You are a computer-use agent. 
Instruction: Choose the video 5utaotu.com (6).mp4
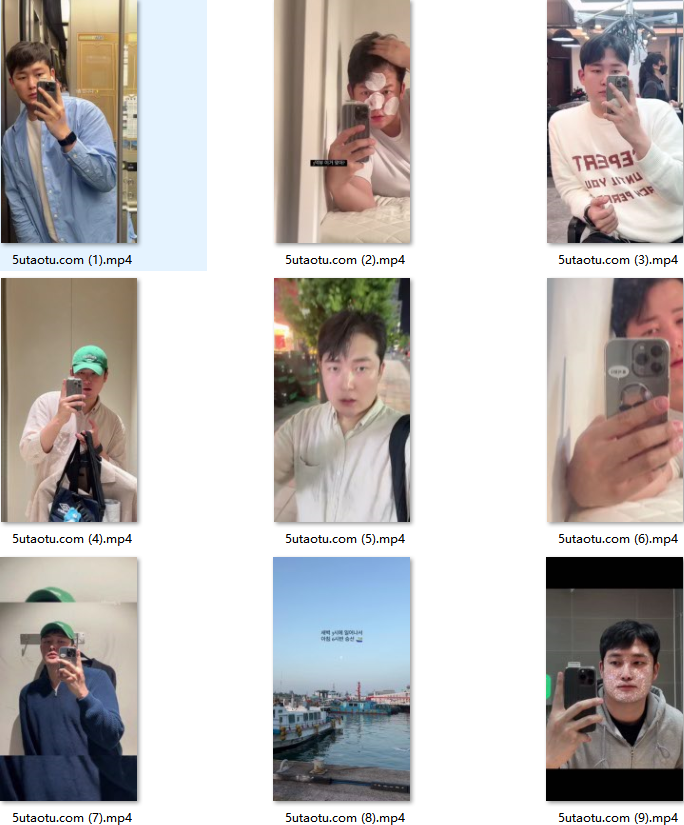point(615,400)
